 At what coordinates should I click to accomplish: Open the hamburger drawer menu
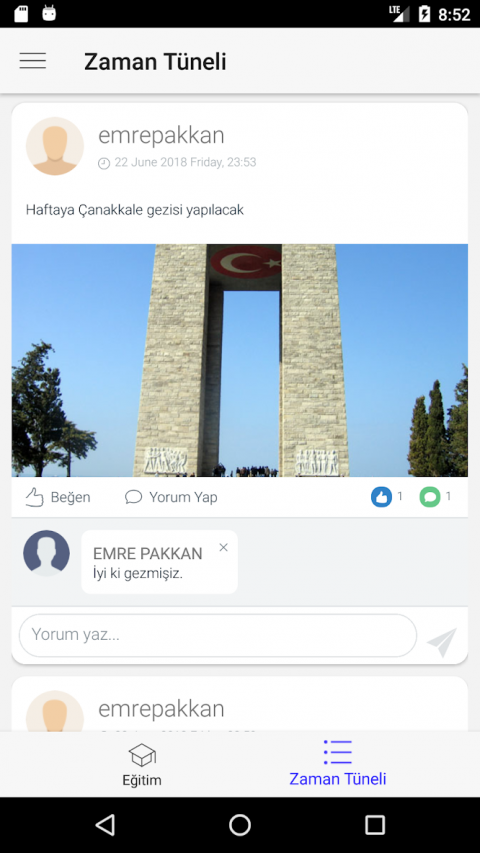[x=33, y=61]
